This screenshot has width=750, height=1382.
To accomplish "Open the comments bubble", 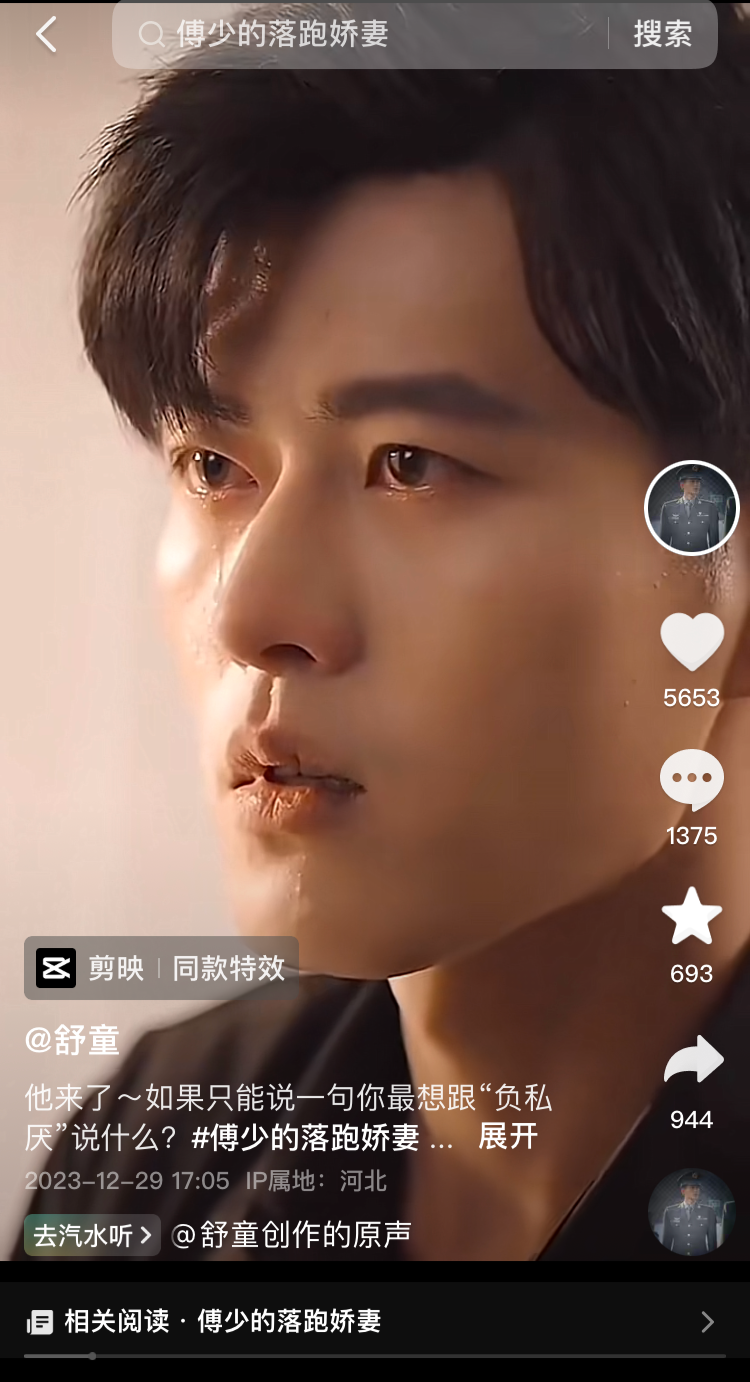I will pos(692,780).
